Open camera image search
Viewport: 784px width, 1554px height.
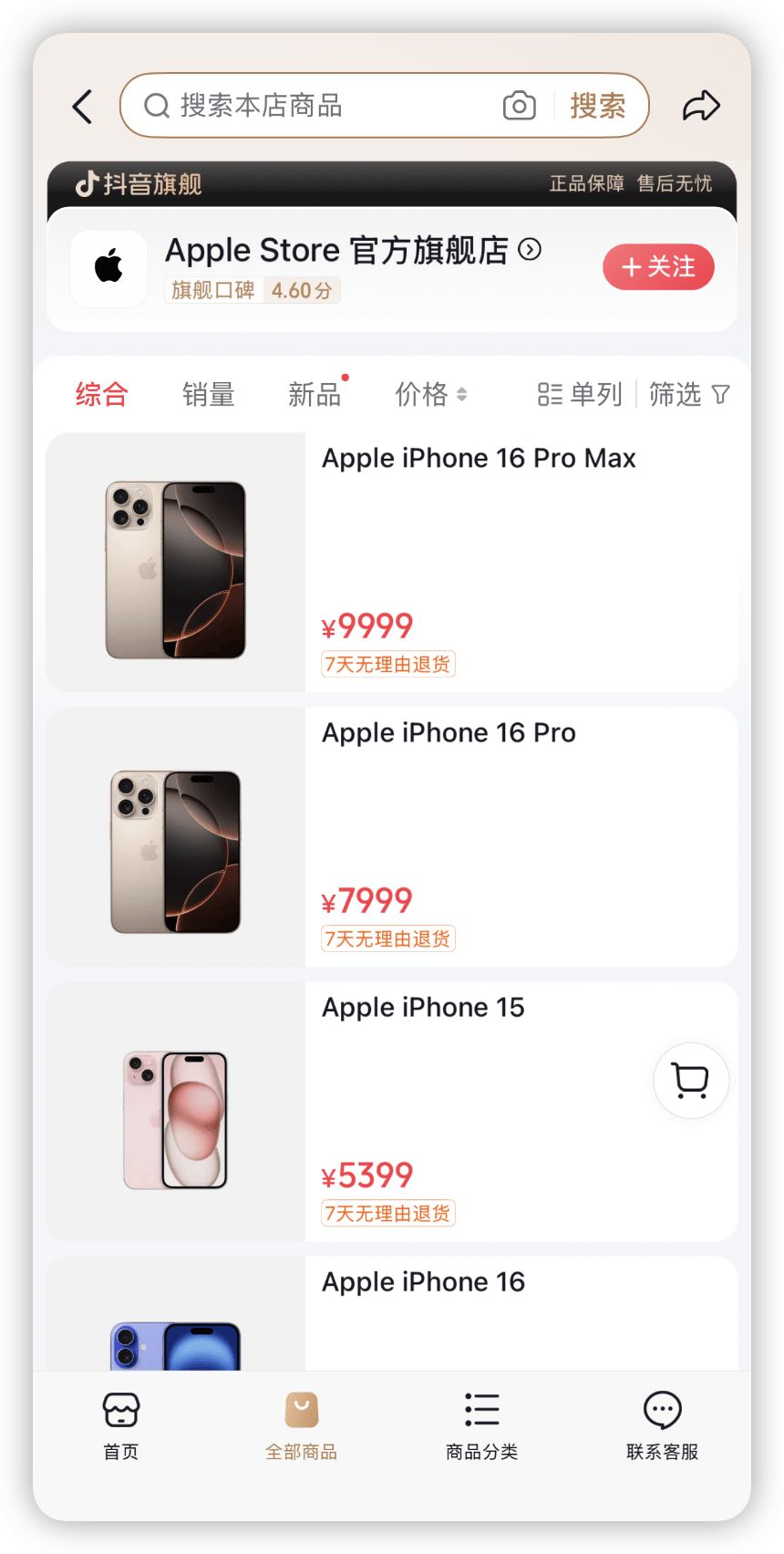(x=520, y=106)
